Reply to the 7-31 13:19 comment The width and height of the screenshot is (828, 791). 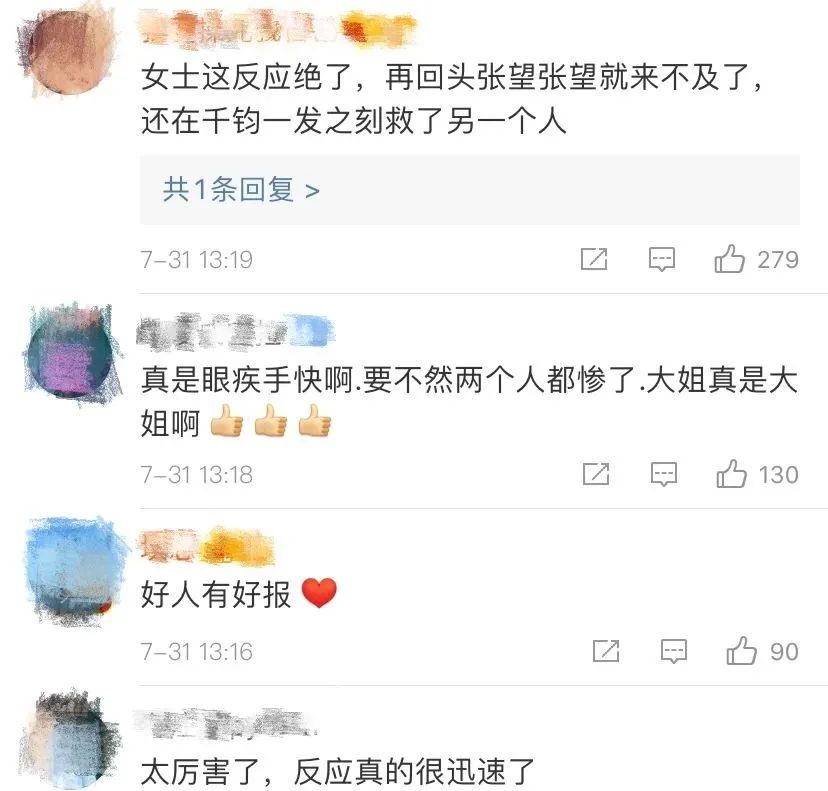pos(662,260)
